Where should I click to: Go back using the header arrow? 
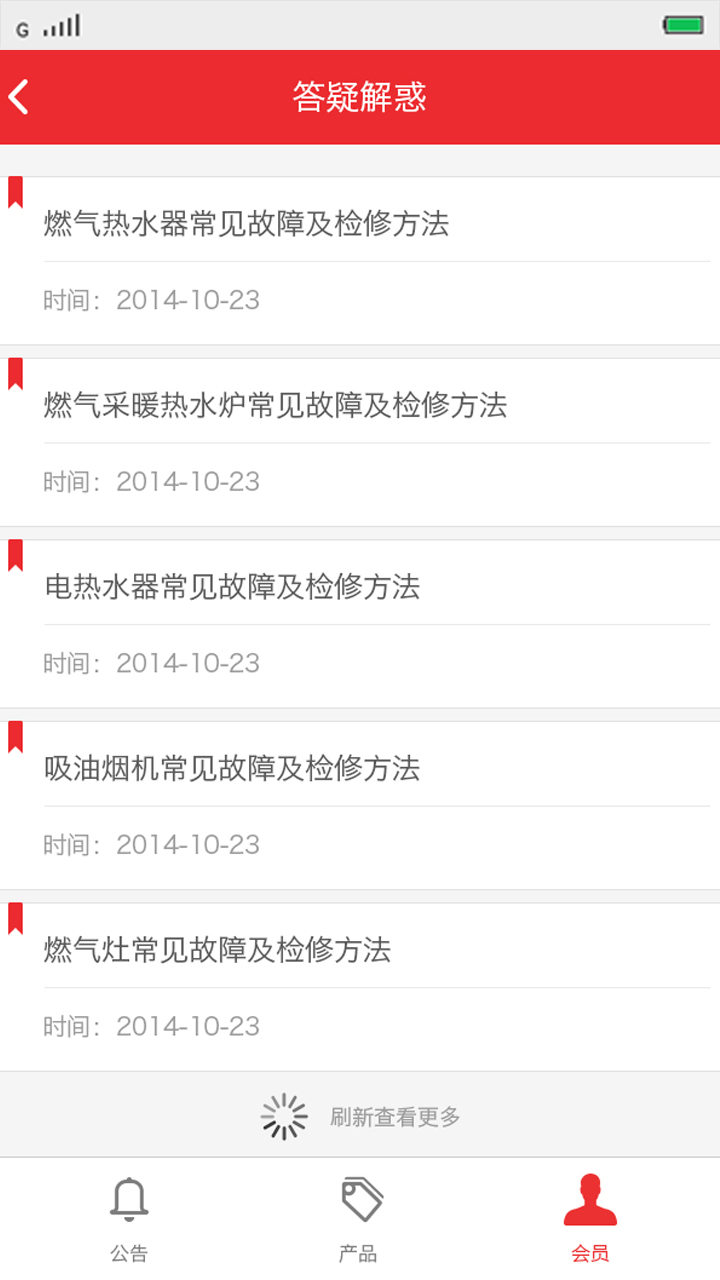[x=19, y=97]
